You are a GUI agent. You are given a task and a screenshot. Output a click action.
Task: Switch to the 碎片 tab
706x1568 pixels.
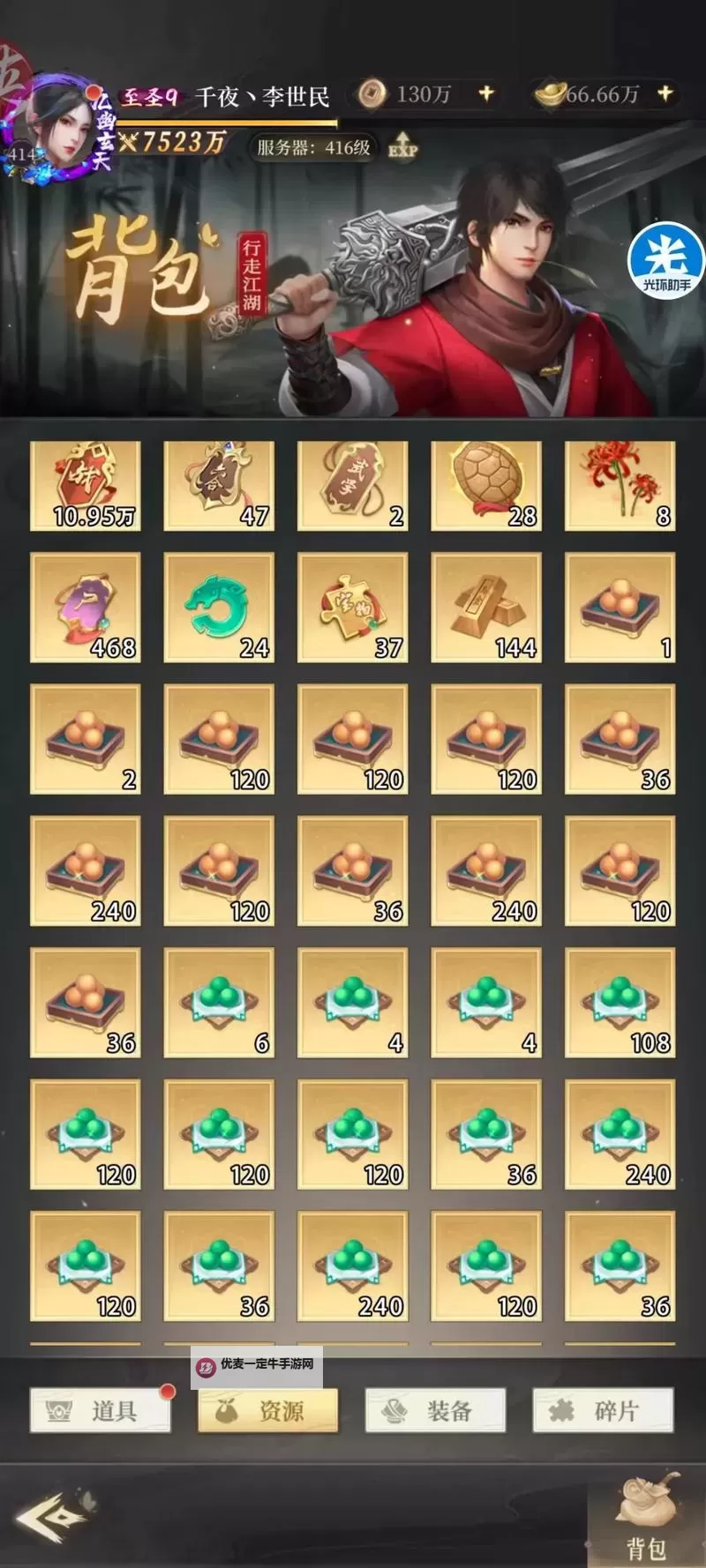tap(603, 1411)
